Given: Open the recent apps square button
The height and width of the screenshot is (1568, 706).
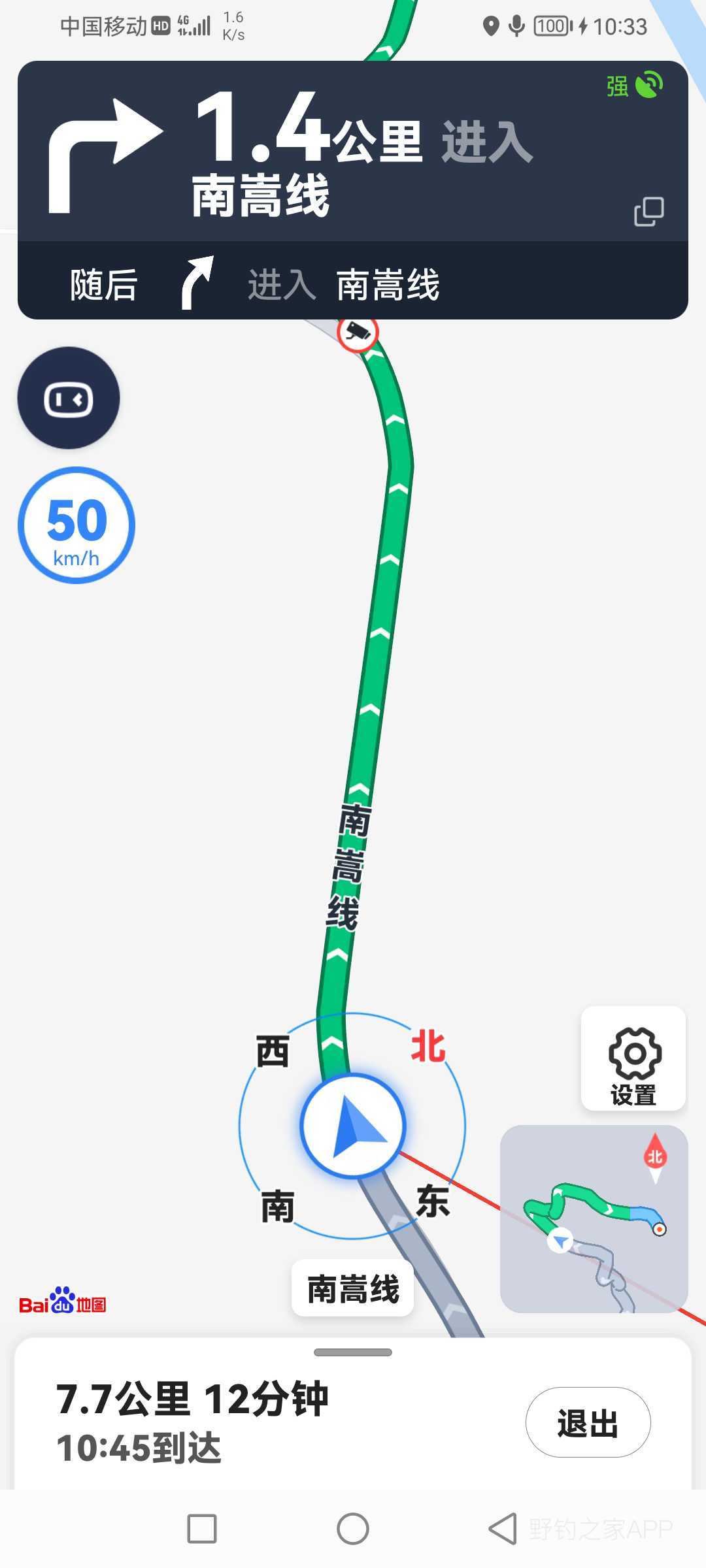Looking at the screenshot, I should coord(202,1529).
